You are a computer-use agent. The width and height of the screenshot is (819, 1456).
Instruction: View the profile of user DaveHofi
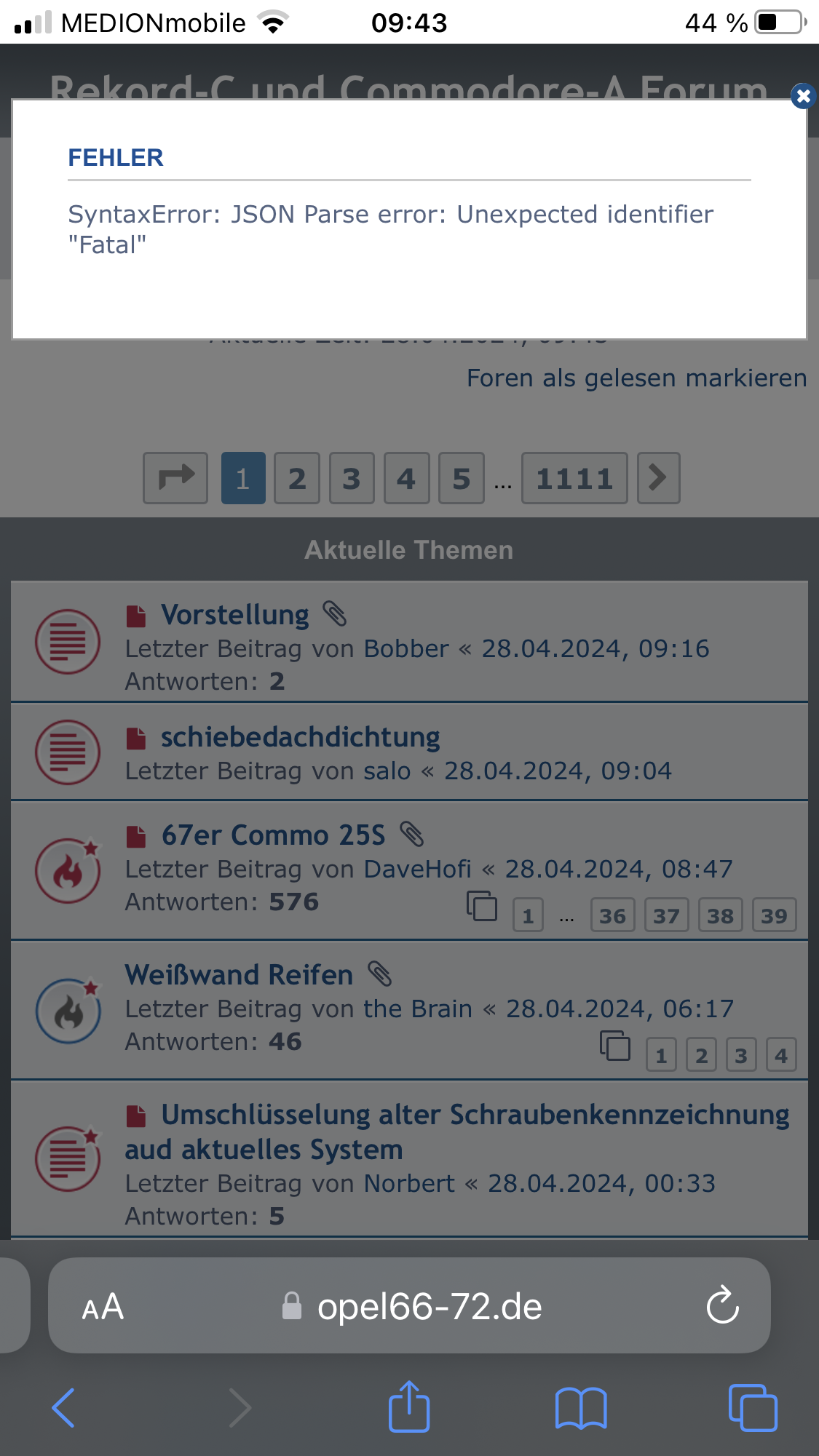point(418,869)
